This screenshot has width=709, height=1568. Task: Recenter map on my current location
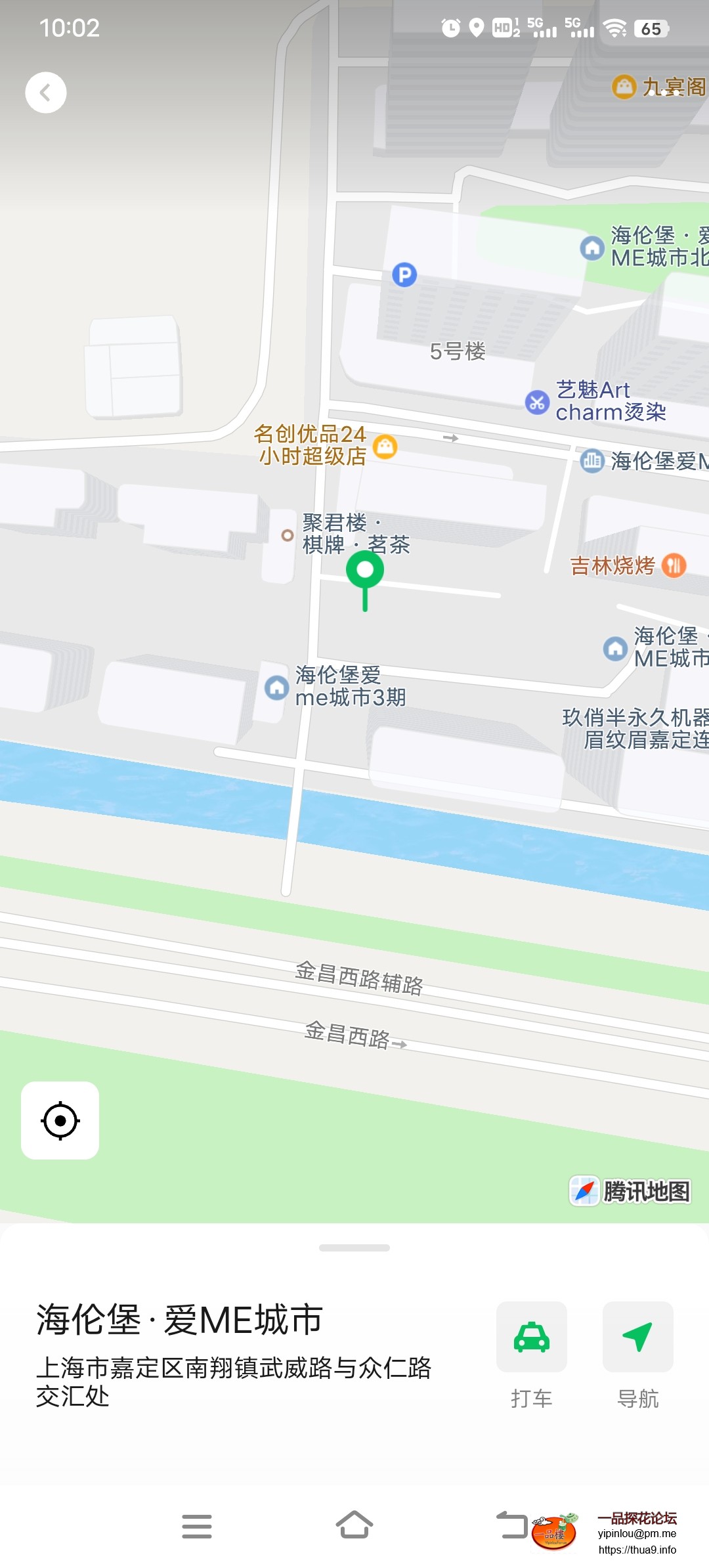(x=60, y=1120)
